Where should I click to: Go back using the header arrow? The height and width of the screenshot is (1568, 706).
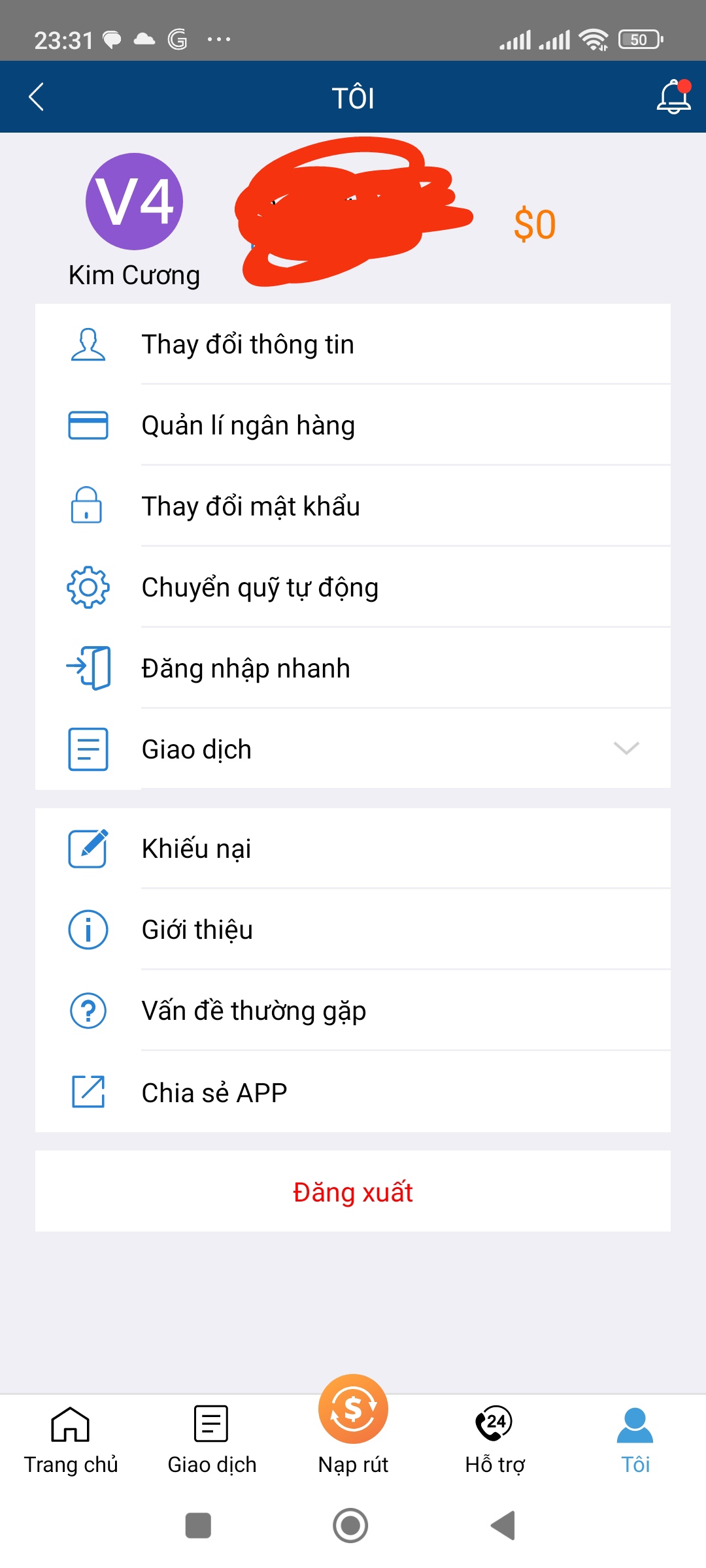point(37,97)
